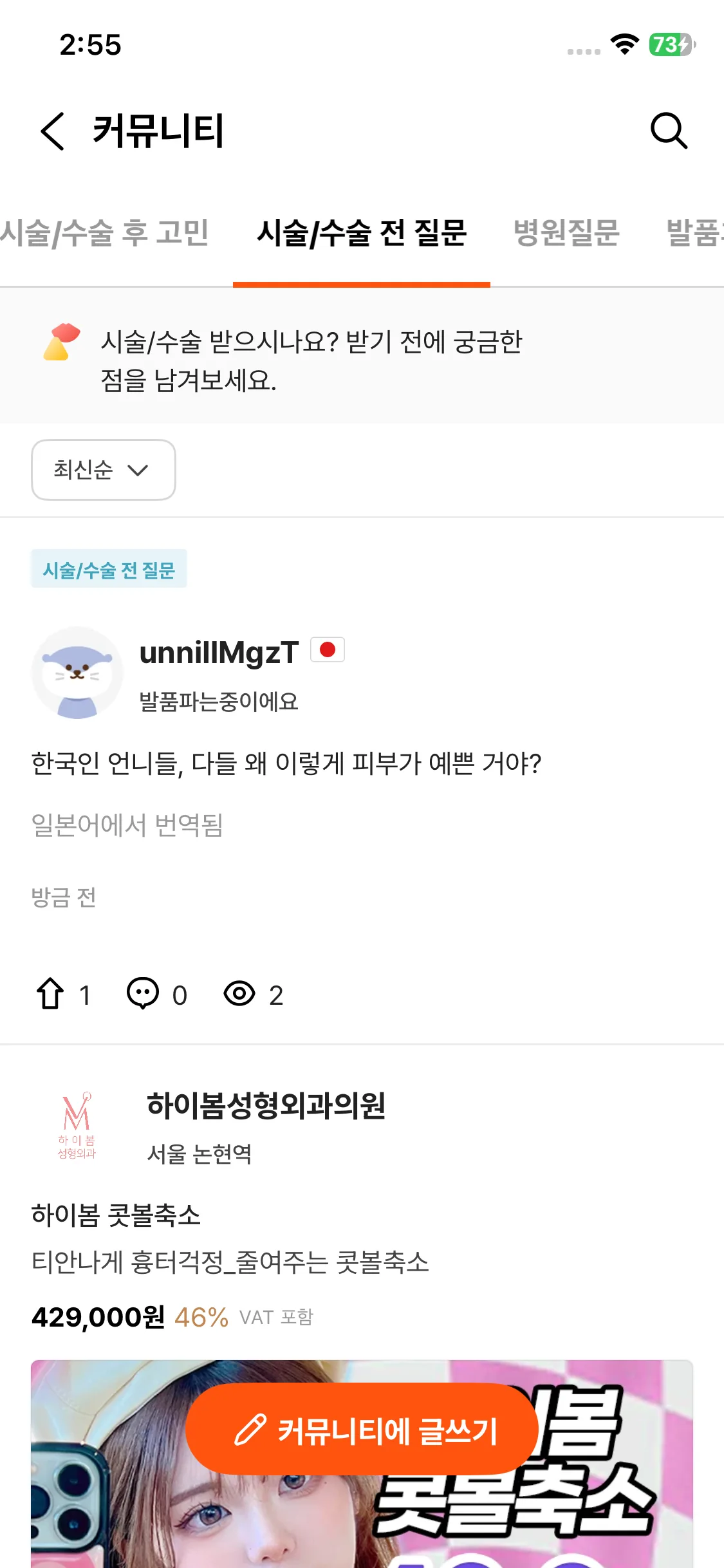Open the 하이봄성형외과의원 clinic listing

[x=266, y=1106]
